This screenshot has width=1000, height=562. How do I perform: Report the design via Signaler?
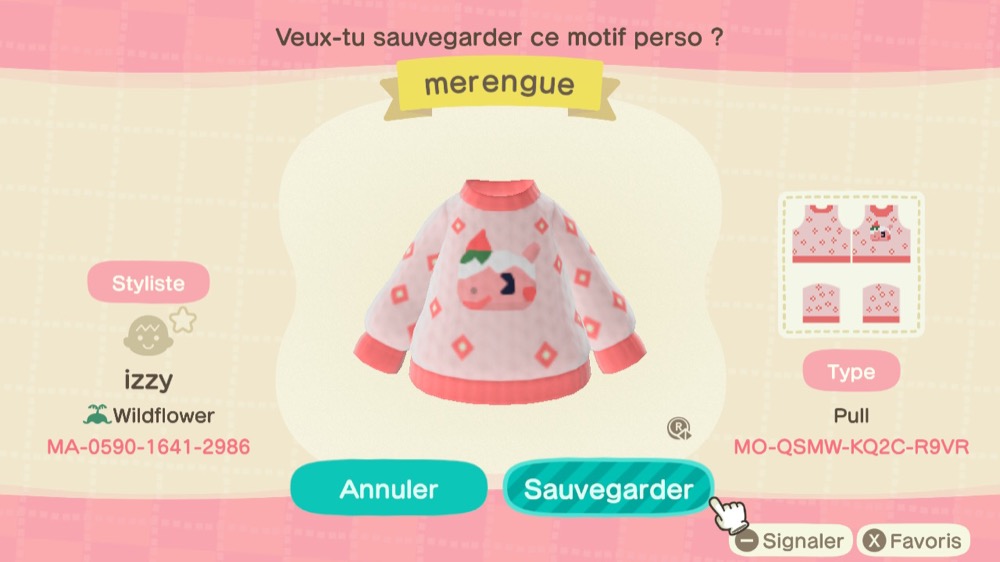pyautogui.click(x=791, y=542)
